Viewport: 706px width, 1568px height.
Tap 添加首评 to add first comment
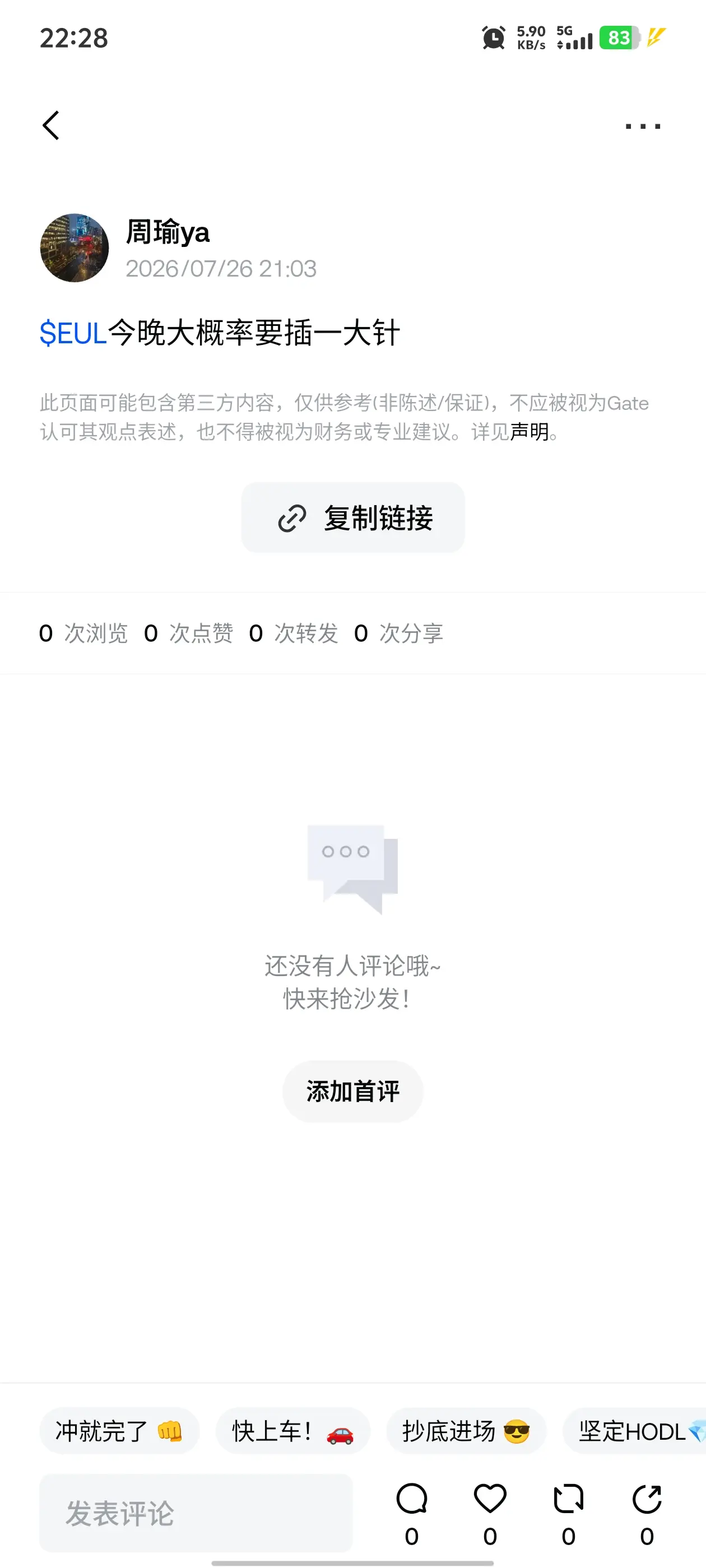tap(352, 1091)
